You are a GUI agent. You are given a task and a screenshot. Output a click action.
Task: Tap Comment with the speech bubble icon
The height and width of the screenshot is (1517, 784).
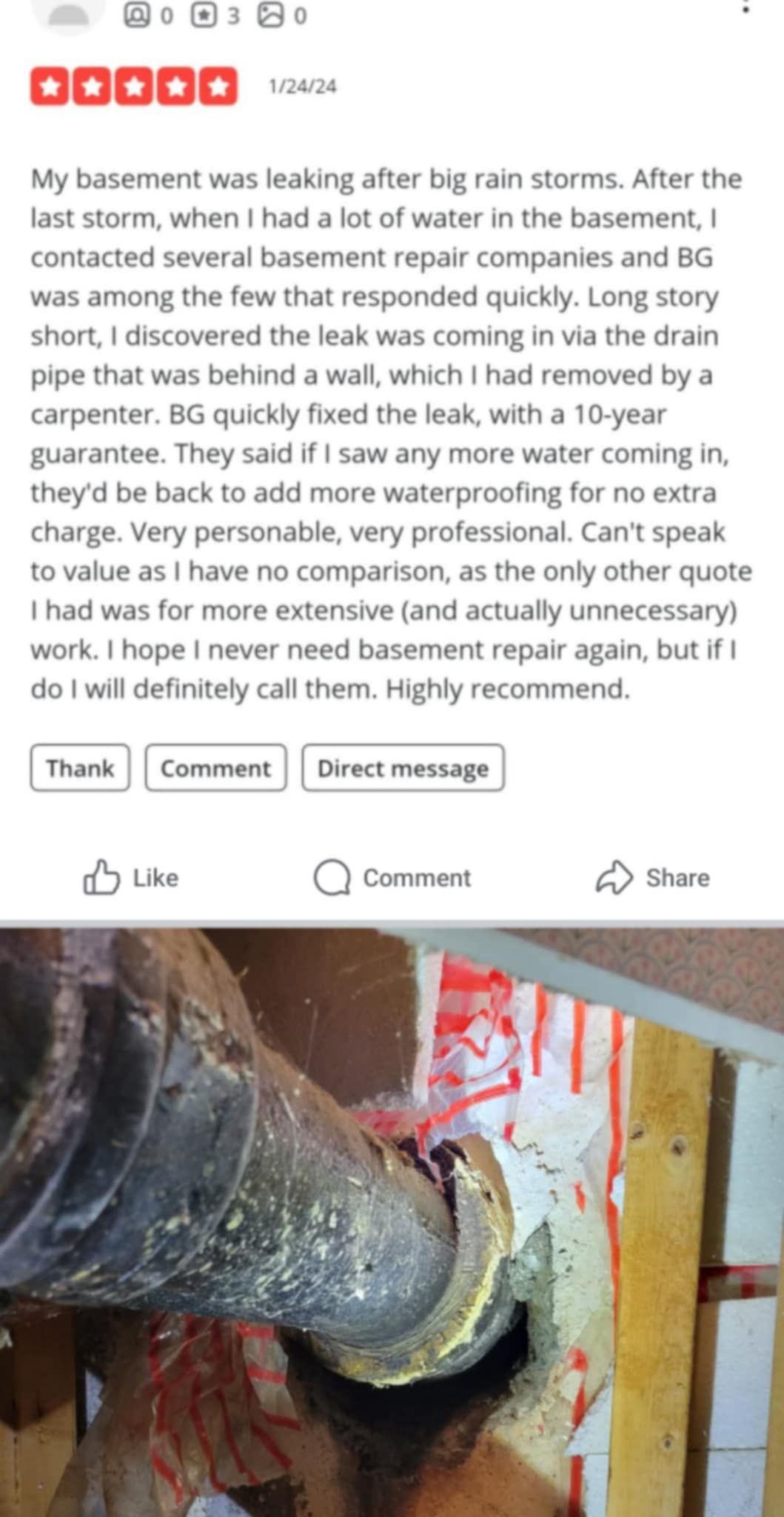click(392, 878)
